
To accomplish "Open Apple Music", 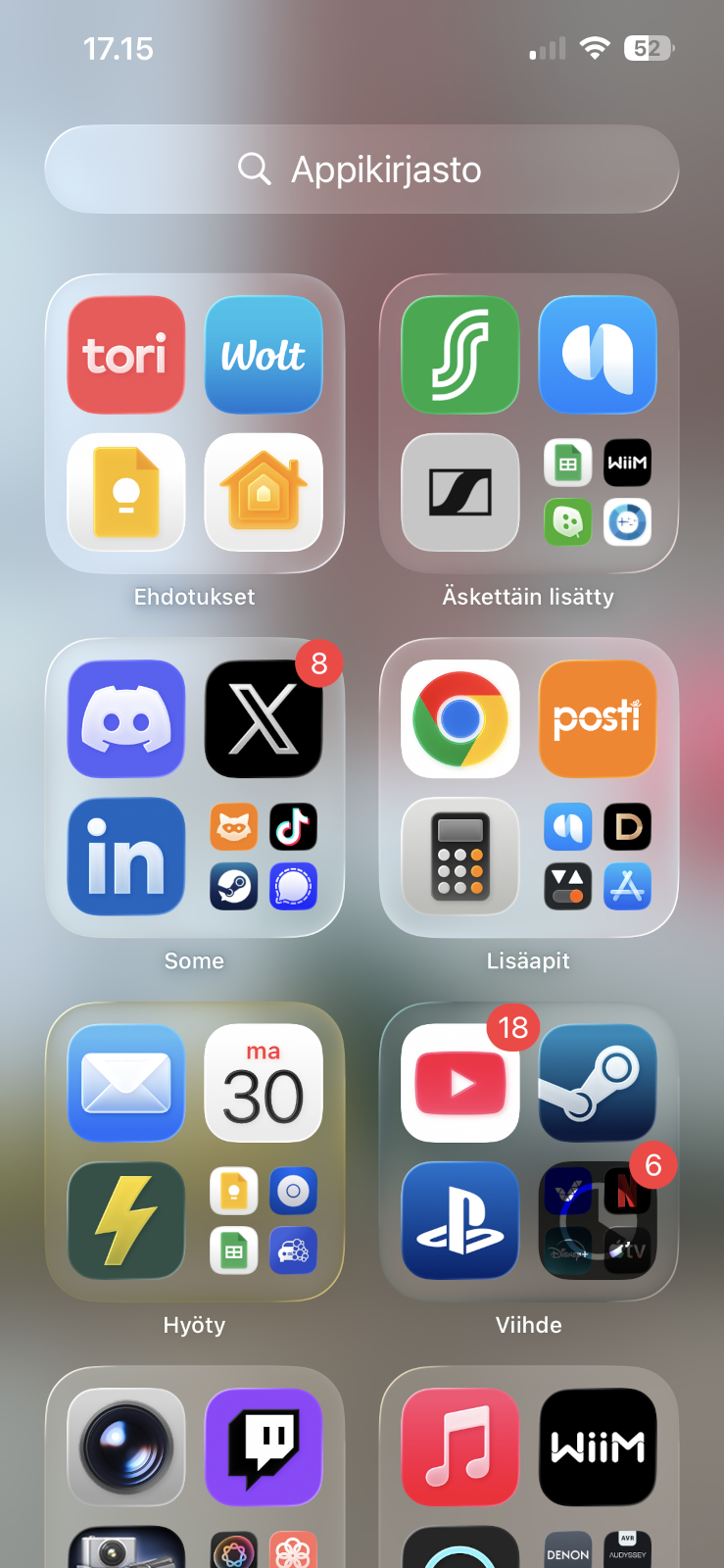I will click(x=460, y=1446).
